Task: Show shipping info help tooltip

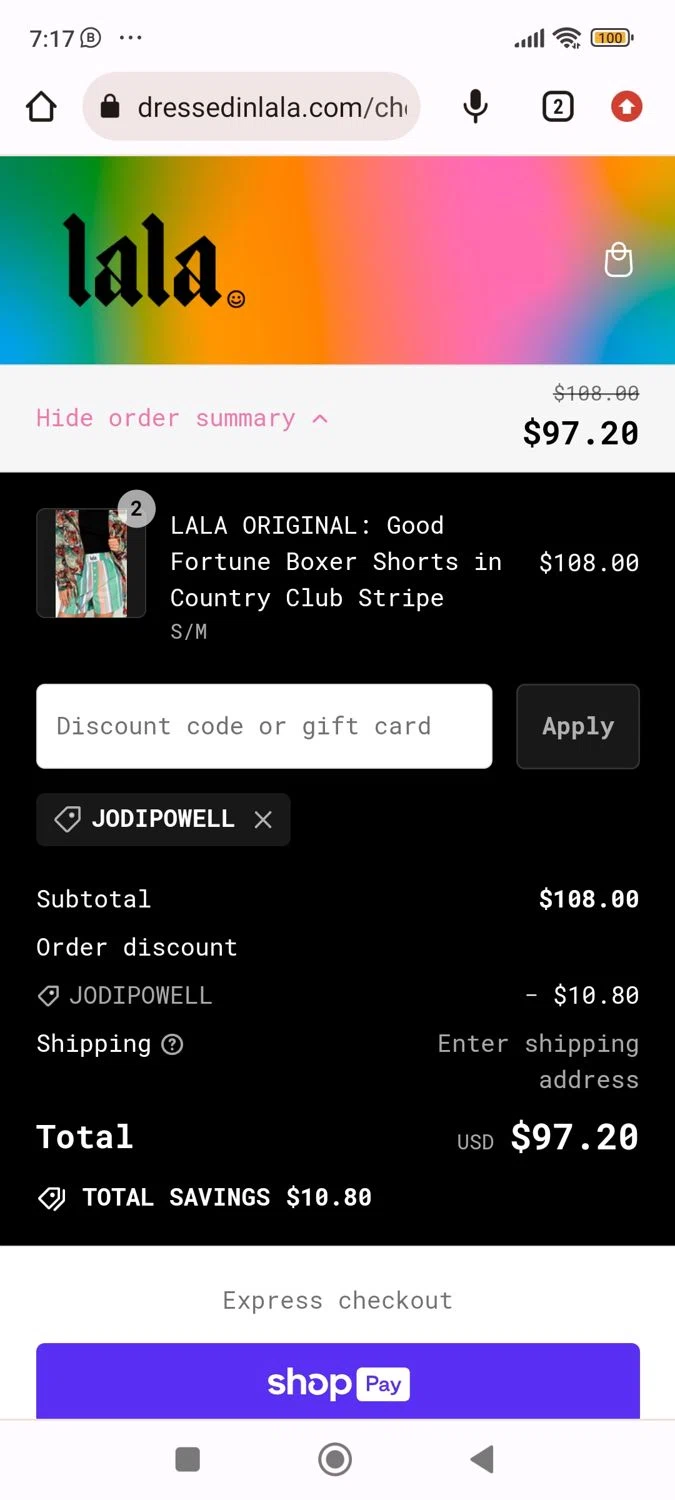Action: click(173, 1045)
